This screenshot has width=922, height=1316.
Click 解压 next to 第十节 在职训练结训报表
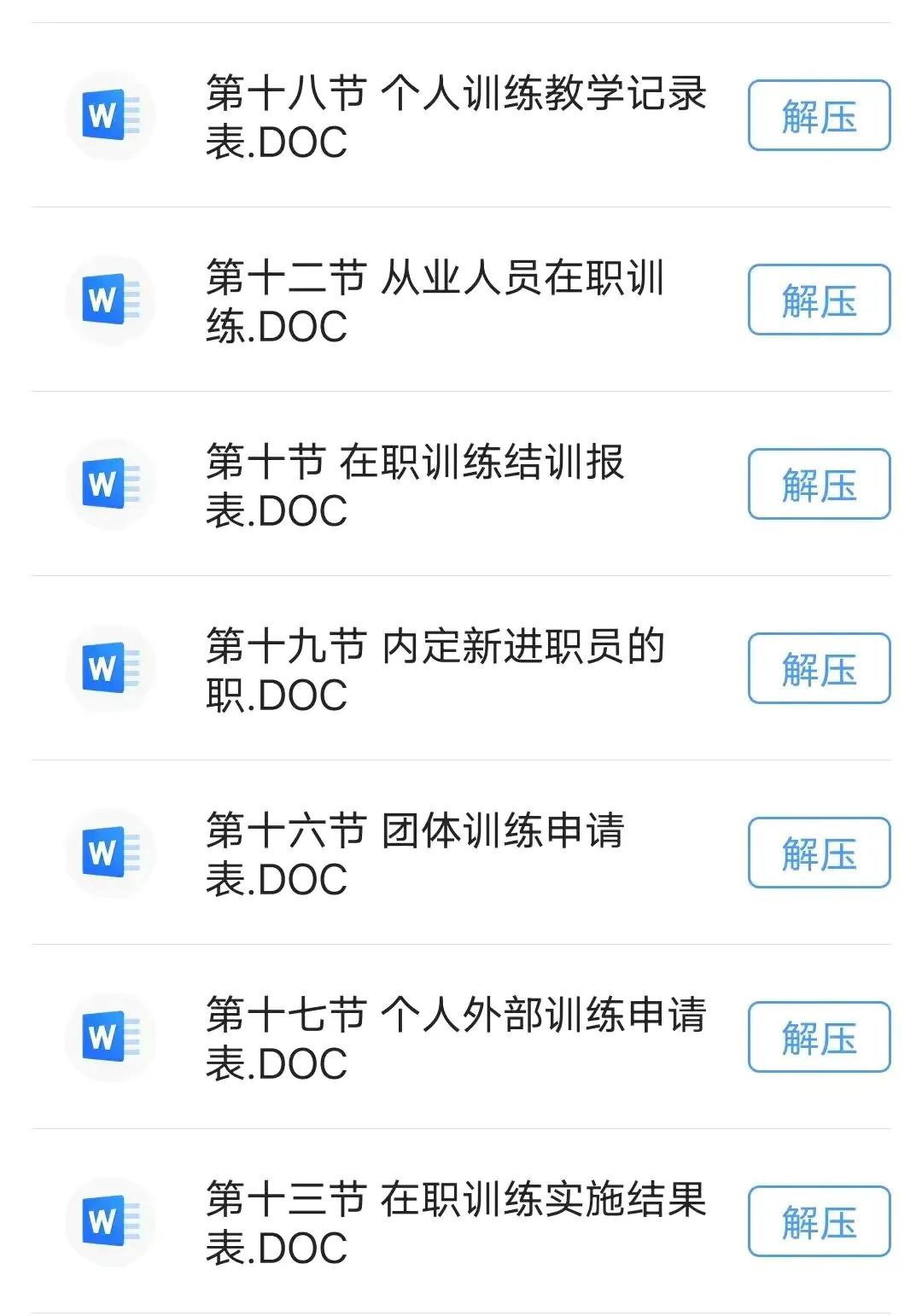tap(817, 484)
